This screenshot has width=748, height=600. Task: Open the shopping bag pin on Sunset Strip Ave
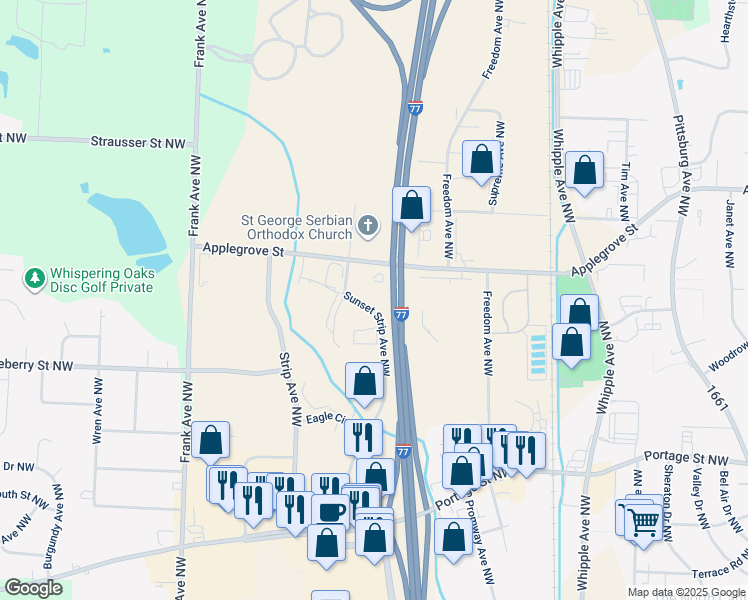coord(364,381)
